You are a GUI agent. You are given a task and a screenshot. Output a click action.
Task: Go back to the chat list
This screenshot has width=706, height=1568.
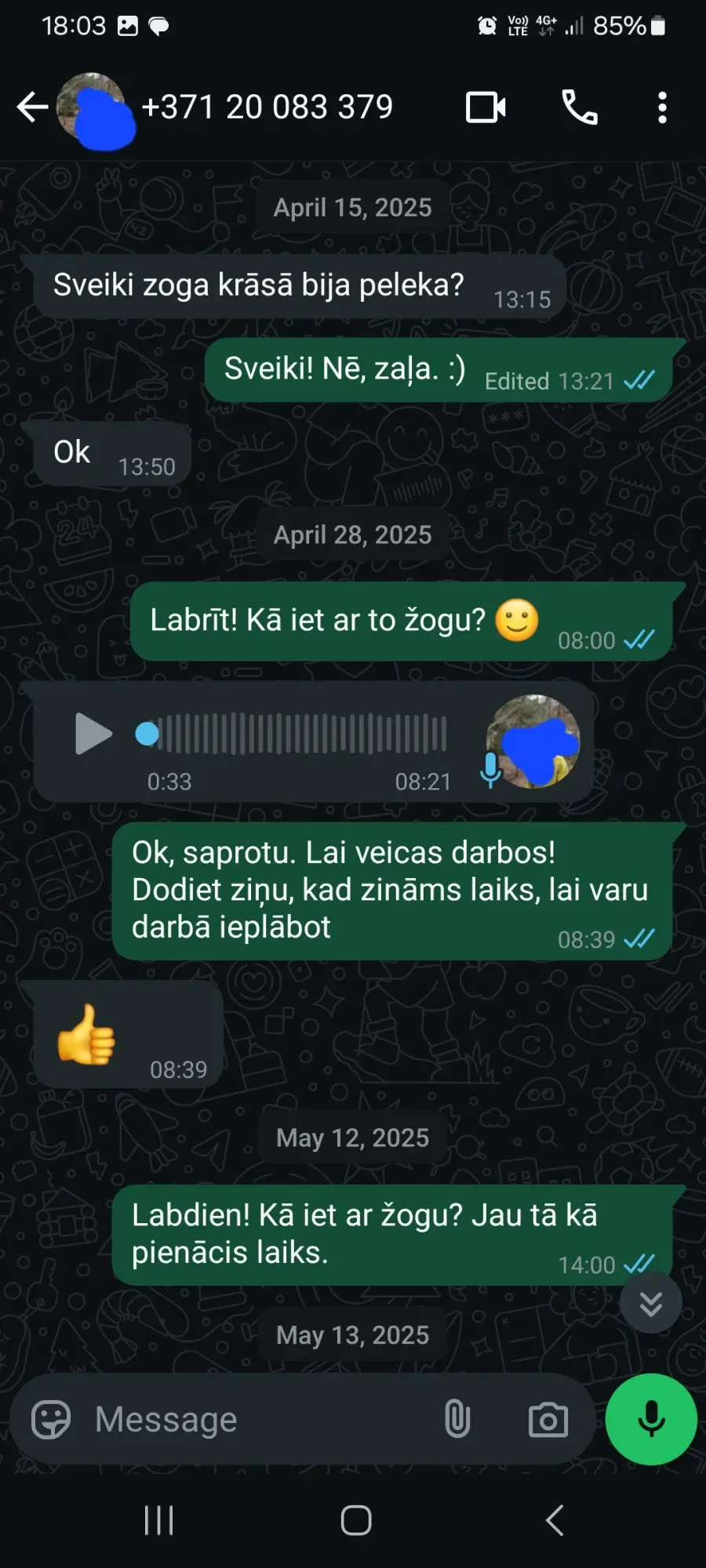click(32, 107)
